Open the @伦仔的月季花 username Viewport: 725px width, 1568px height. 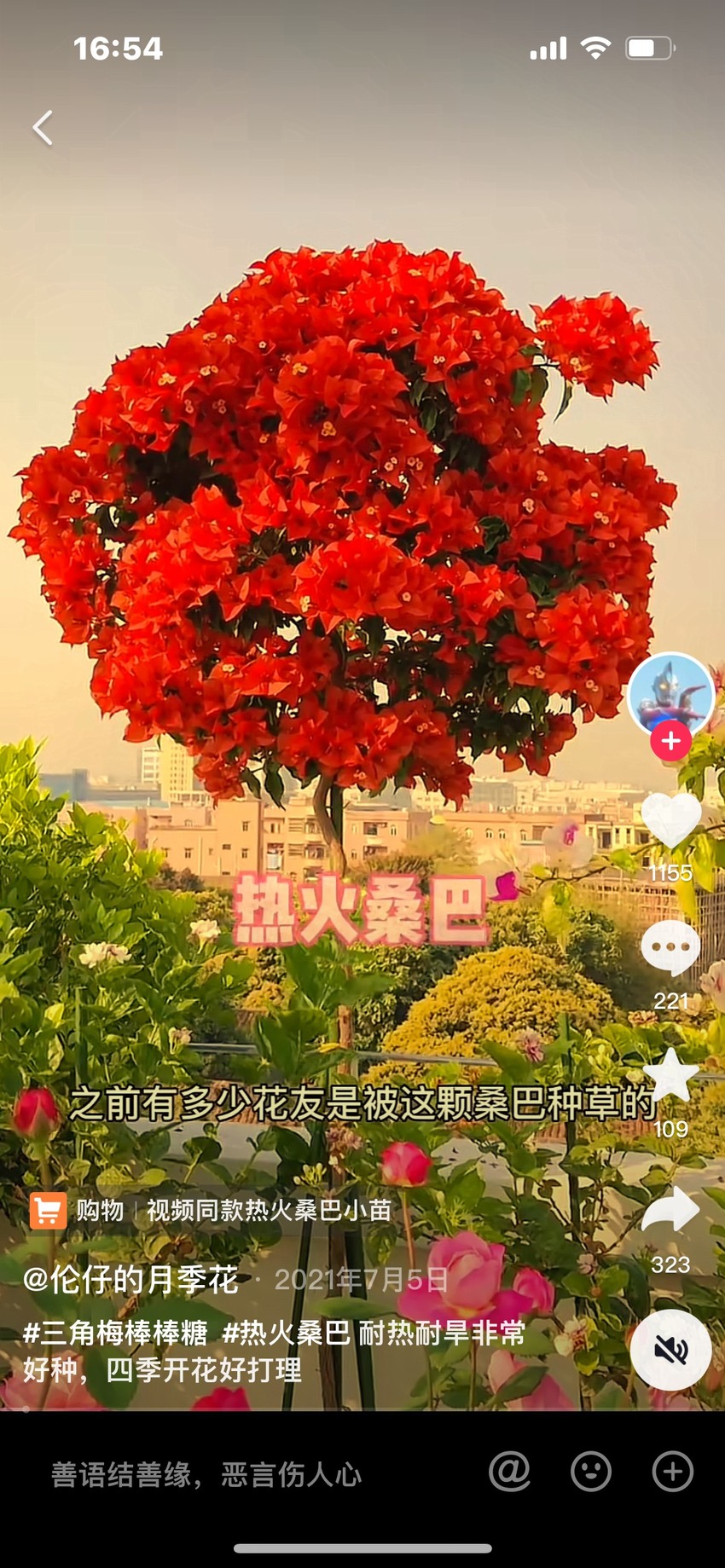(130, 1279)
